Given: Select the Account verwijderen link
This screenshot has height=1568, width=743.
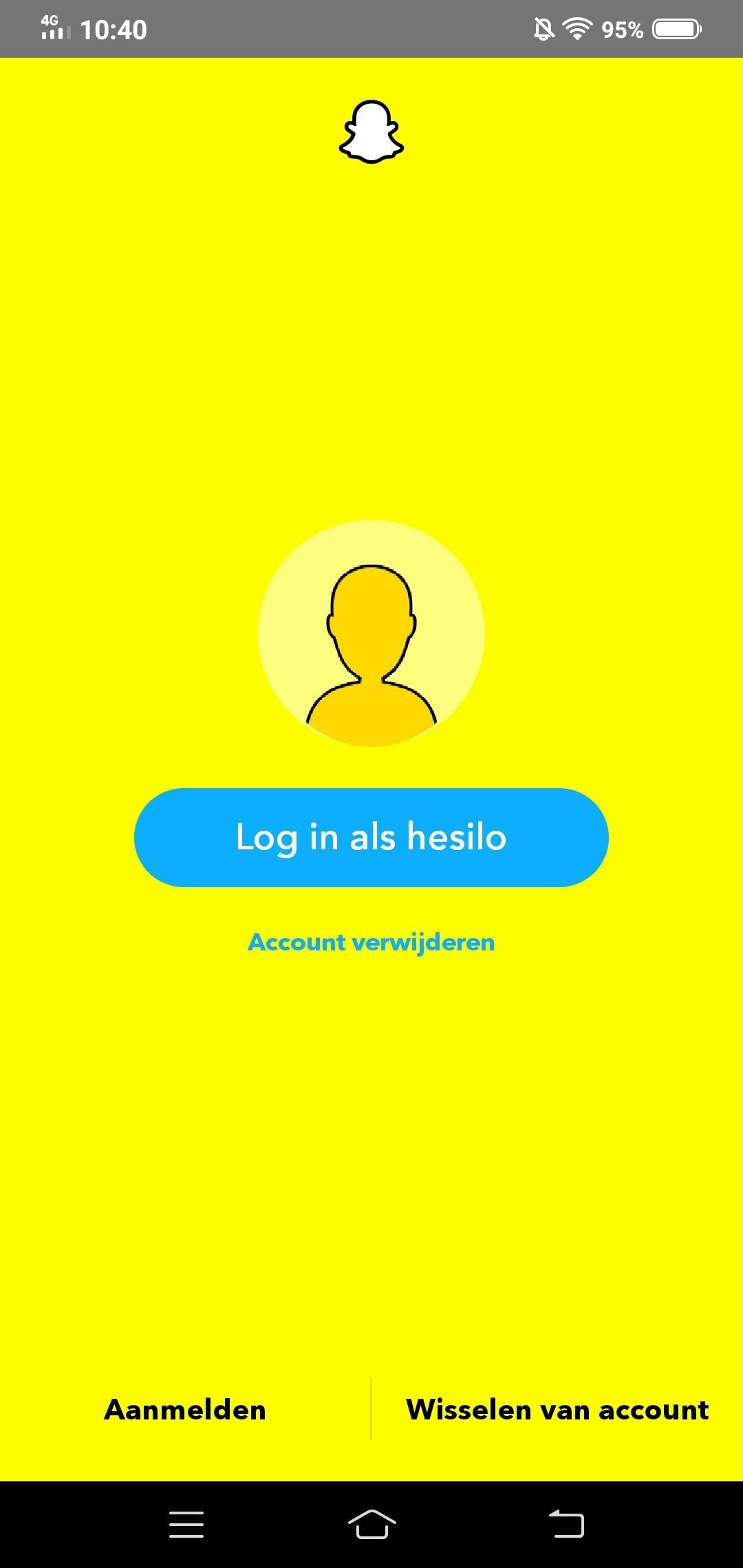Looking at the screenshot, I should (371, 942).
